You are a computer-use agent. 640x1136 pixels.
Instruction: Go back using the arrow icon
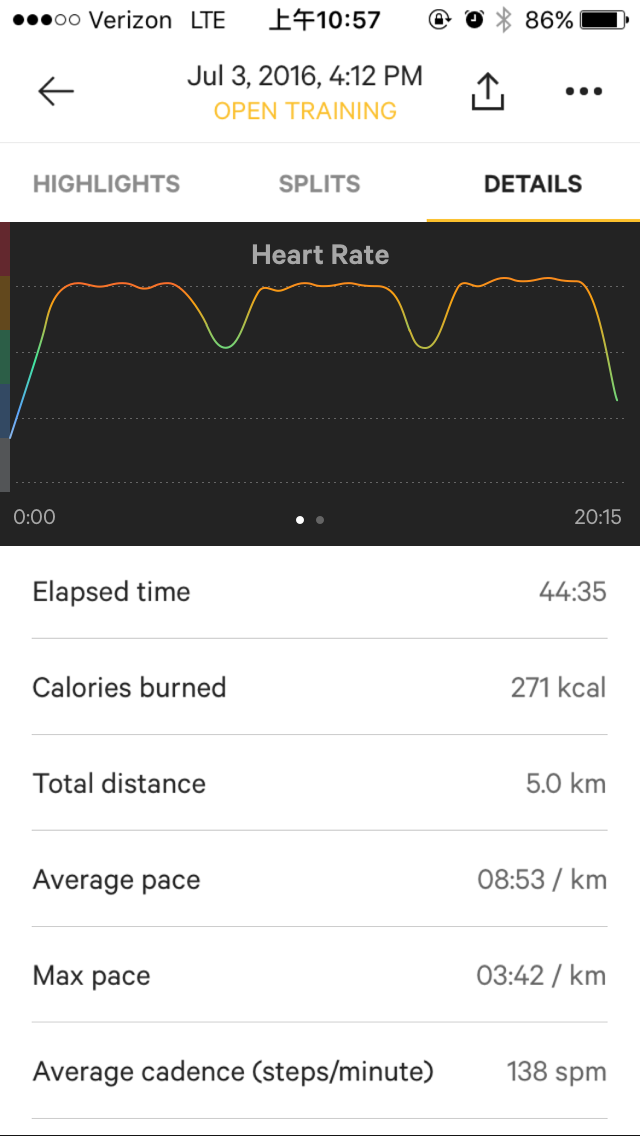point(56,92)
